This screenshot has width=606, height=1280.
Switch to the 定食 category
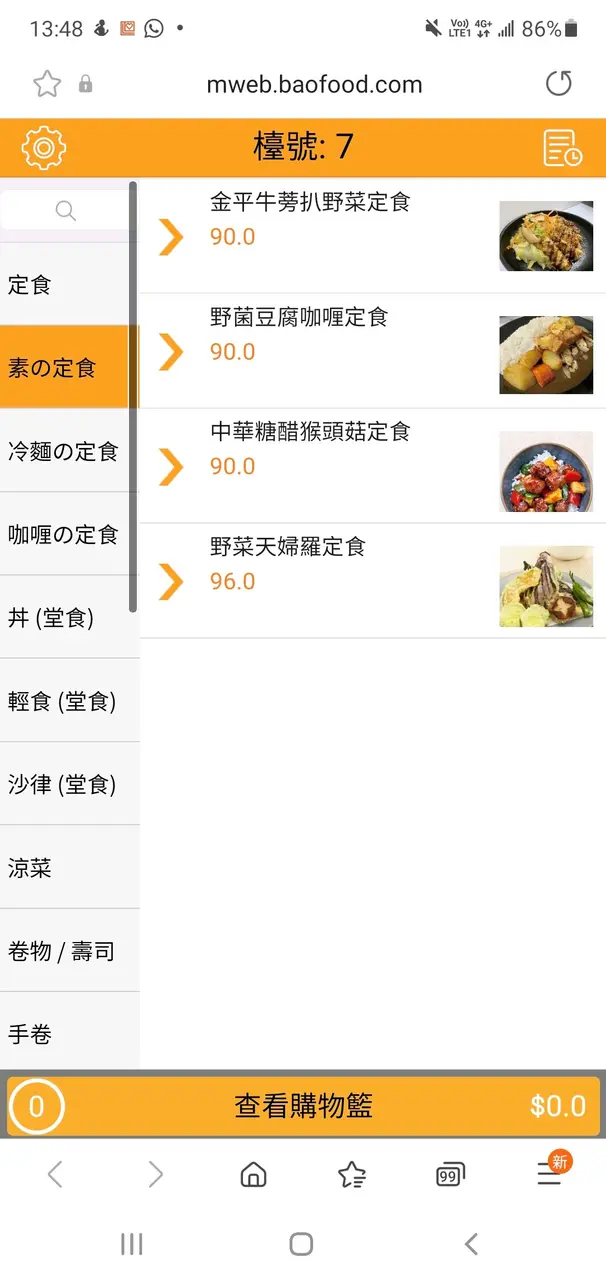[x=66, y=285]
